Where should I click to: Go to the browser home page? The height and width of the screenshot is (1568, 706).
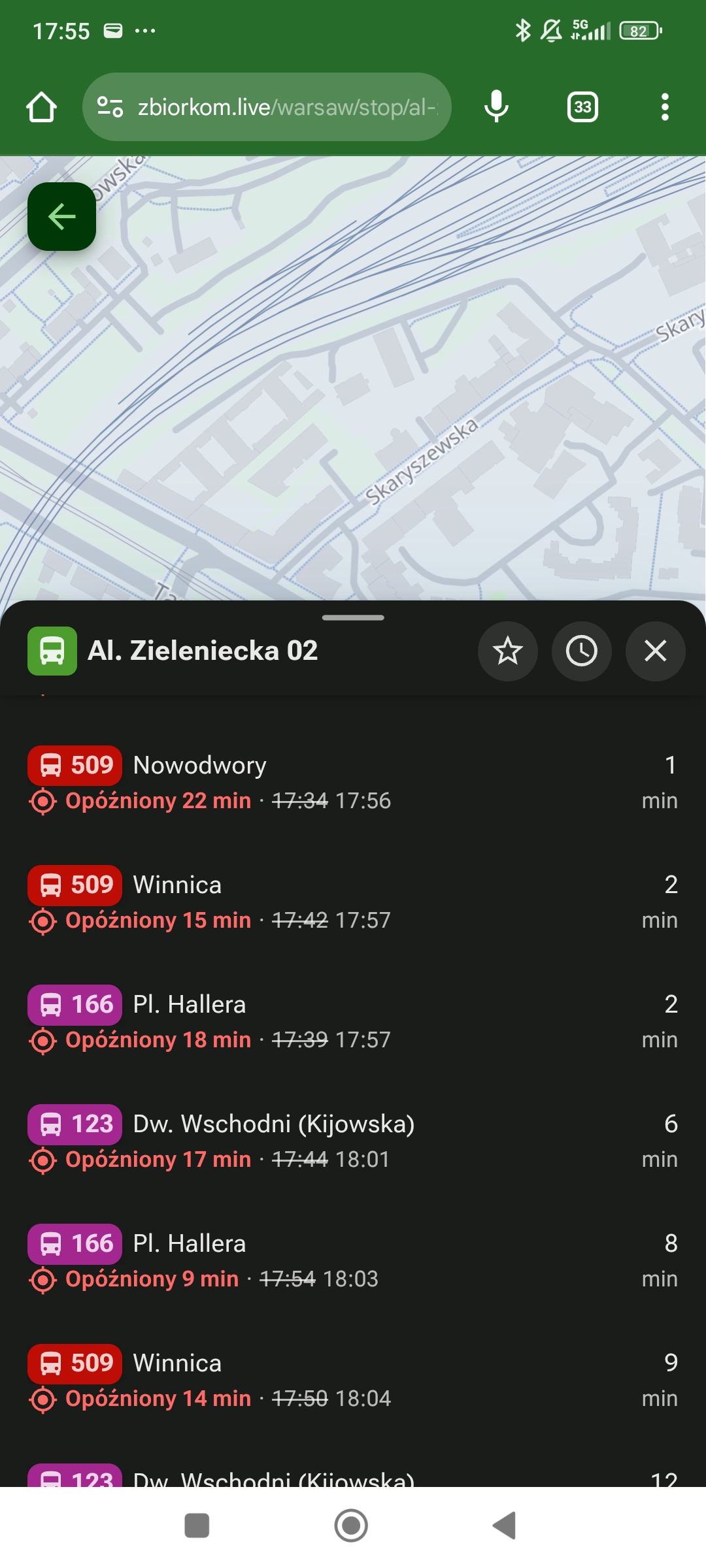[x=42, y=107]
